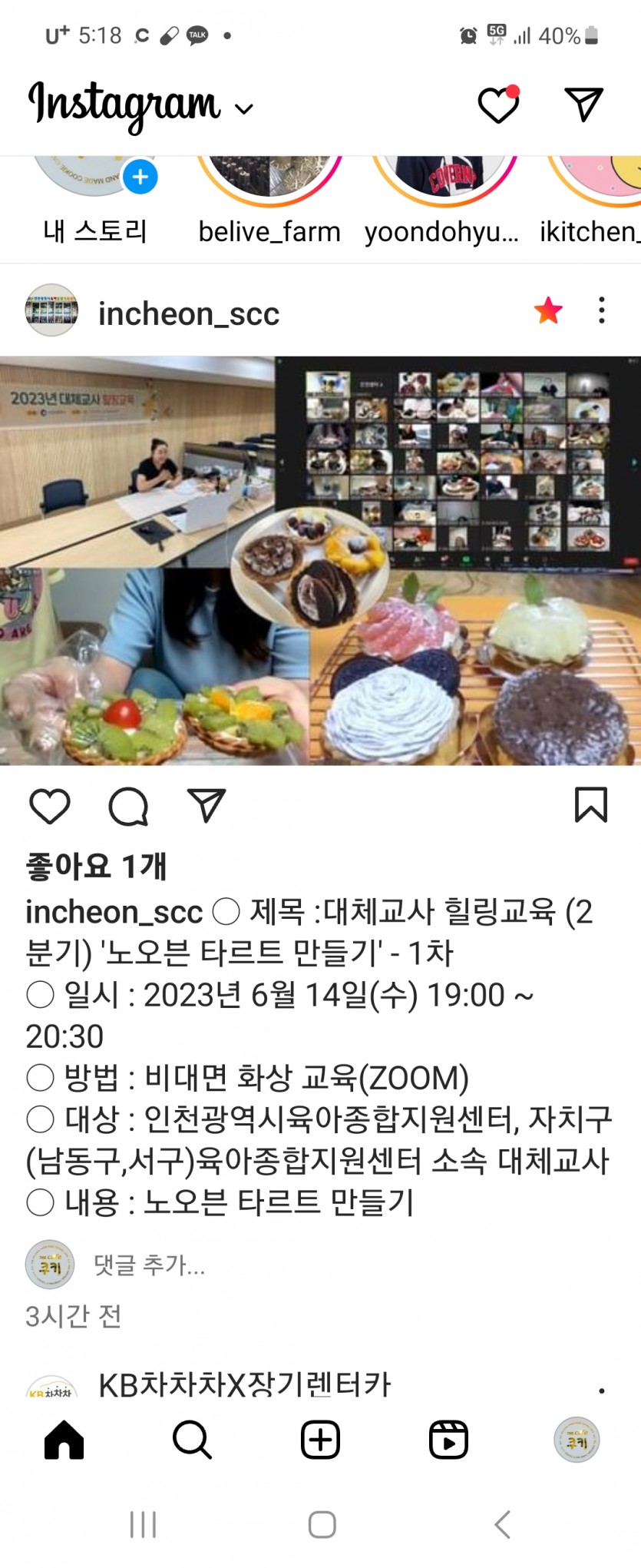Switch to the Search tab

[192, 1440]
